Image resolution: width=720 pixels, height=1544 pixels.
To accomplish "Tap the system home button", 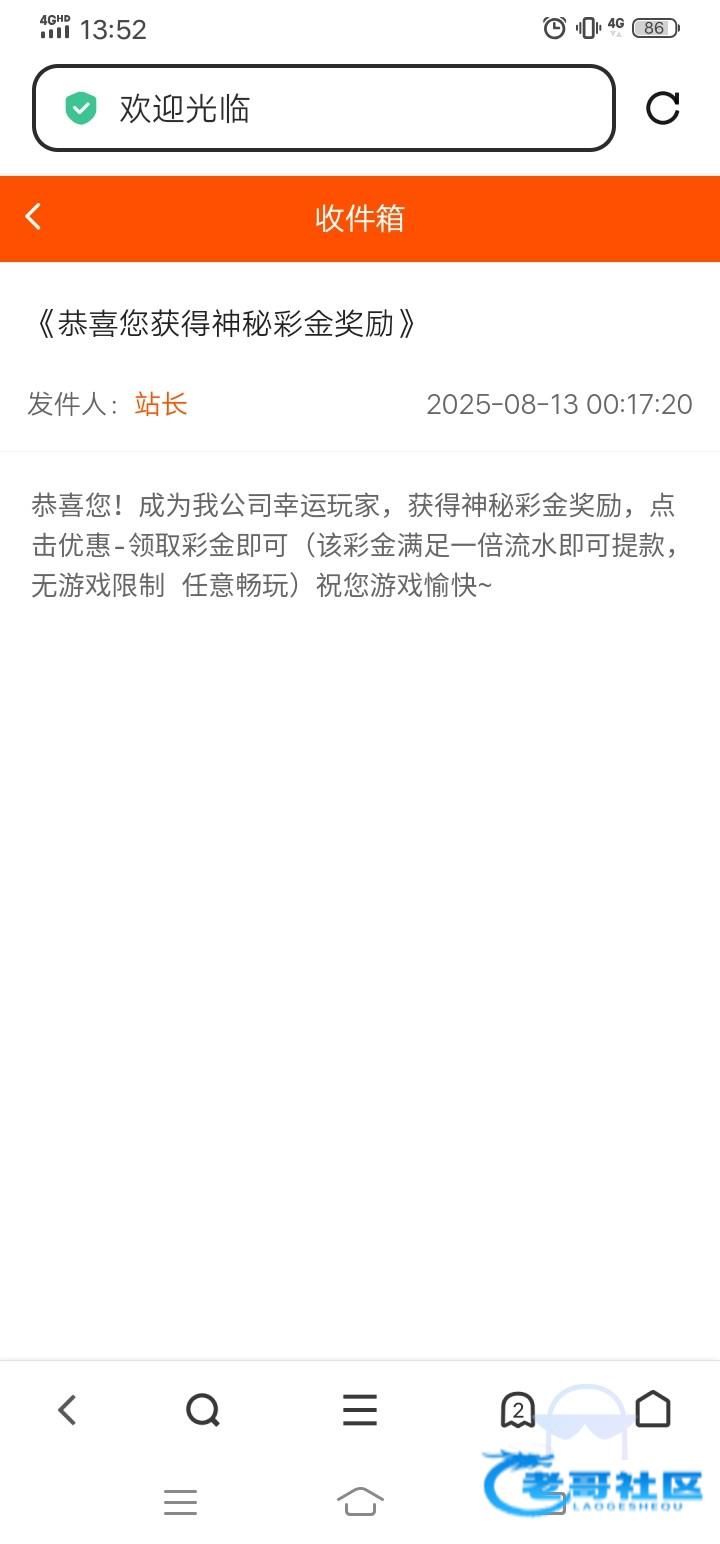I will click(x=360, y=1501).
